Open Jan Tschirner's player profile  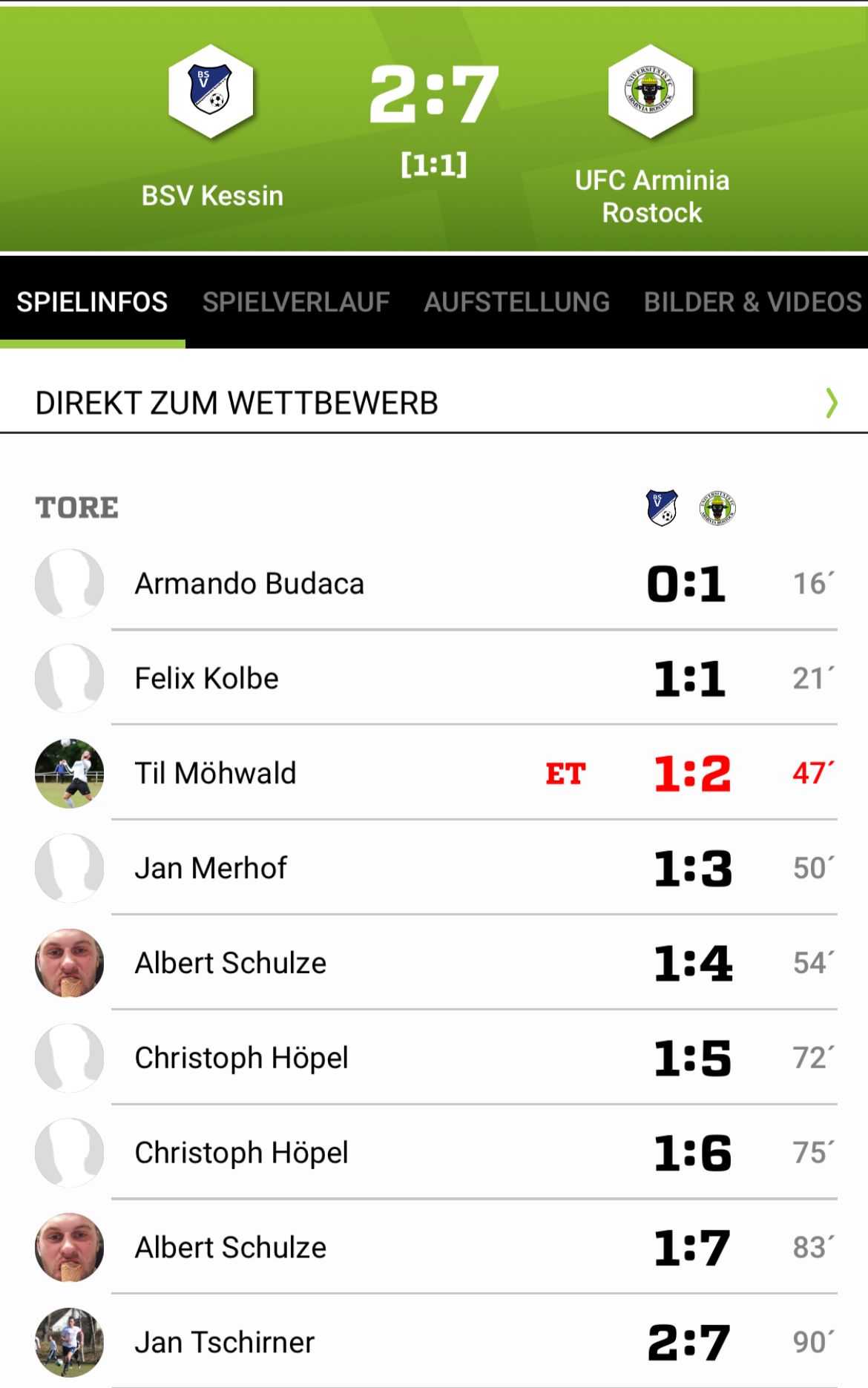tap(224, 1343)
